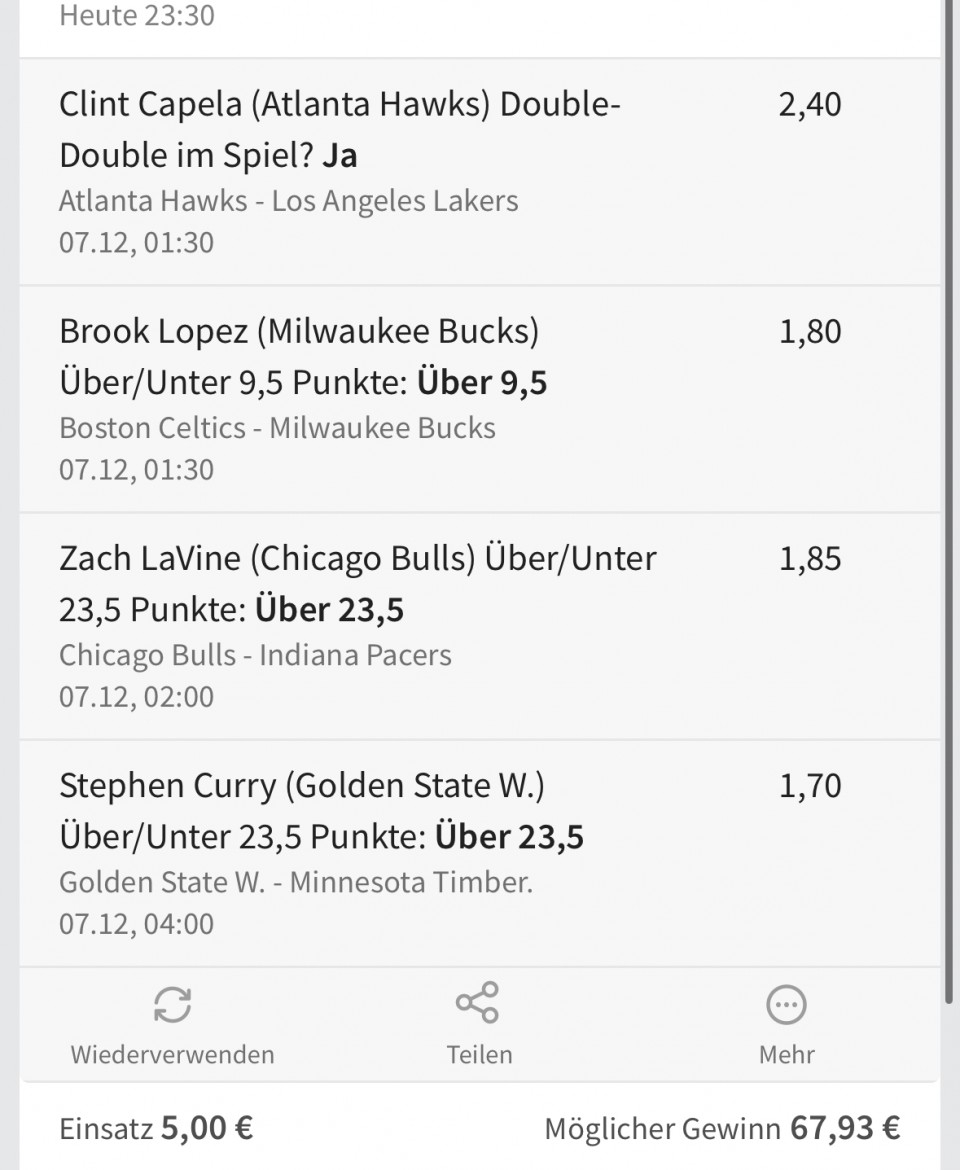Image resolution: width=960 pixels, height=1170 pixels.
Task: Share the bet slip via Teilen
Action: [x=478, y=1025]
